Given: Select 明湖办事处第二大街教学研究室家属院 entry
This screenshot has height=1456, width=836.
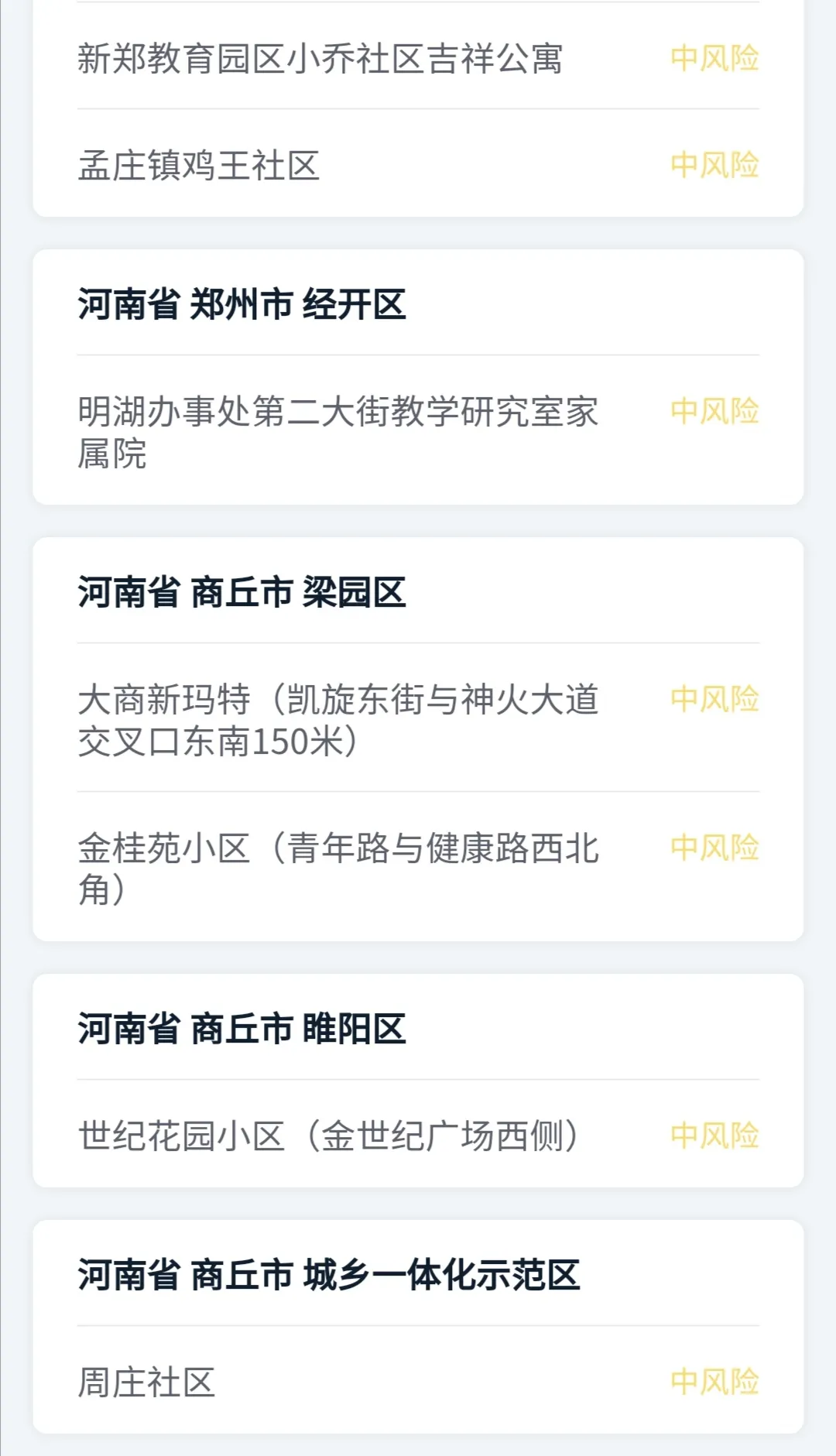Looking at the screenshot, I should click(341, 430).
